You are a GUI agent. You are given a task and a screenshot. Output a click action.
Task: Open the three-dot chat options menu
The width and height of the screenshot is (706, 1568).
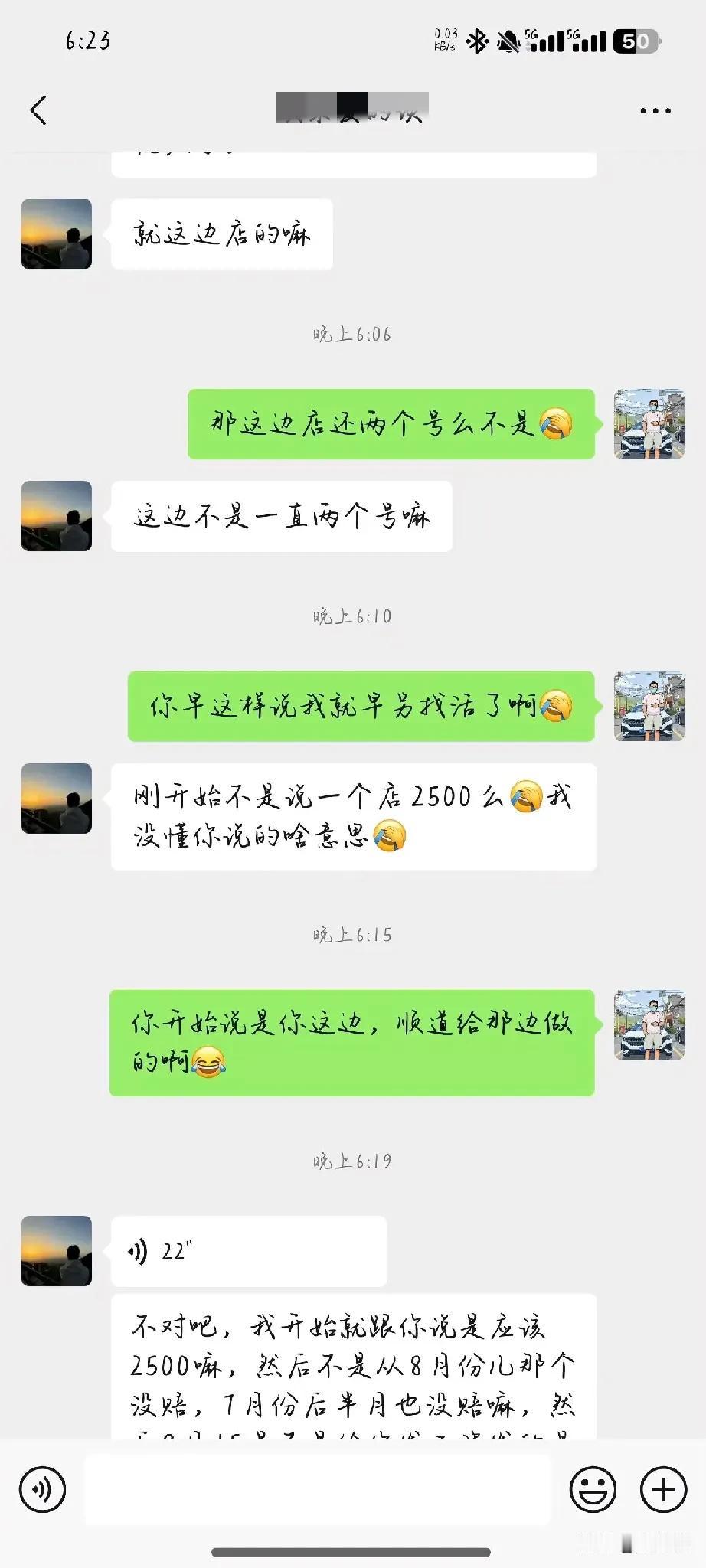[x=655, y=111]
